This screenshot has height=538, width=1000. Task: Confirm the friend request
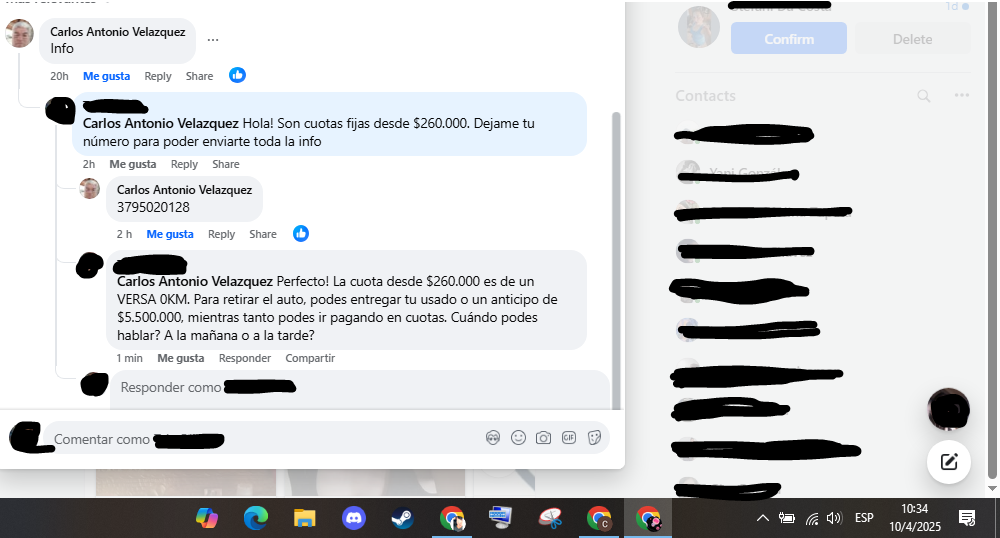pos(788,39)
